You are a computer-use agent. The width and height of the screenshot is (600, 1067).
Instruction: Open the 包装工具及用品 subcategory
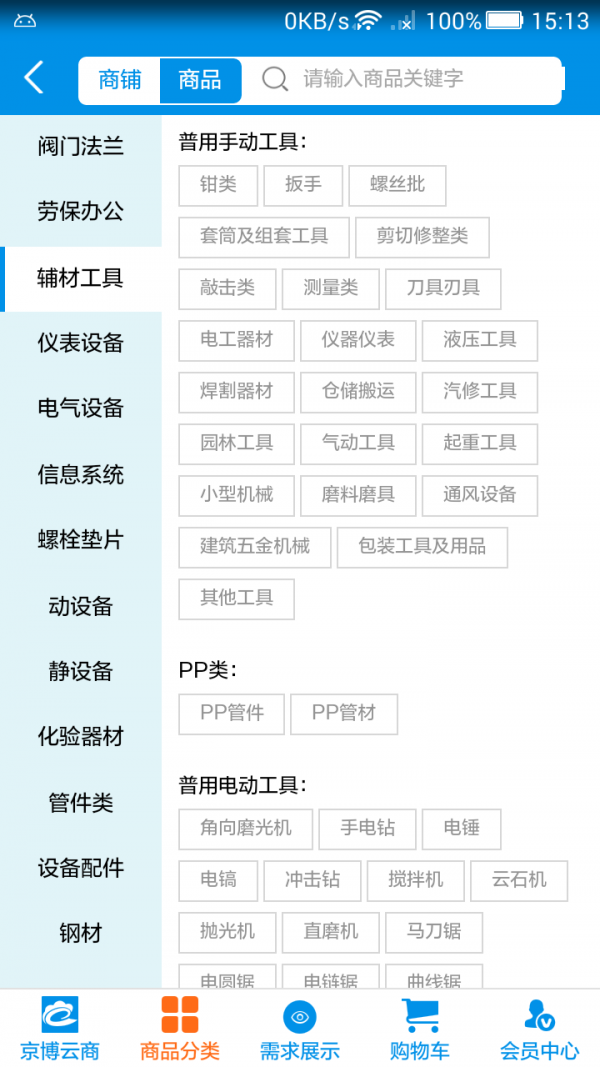point(421,546)
